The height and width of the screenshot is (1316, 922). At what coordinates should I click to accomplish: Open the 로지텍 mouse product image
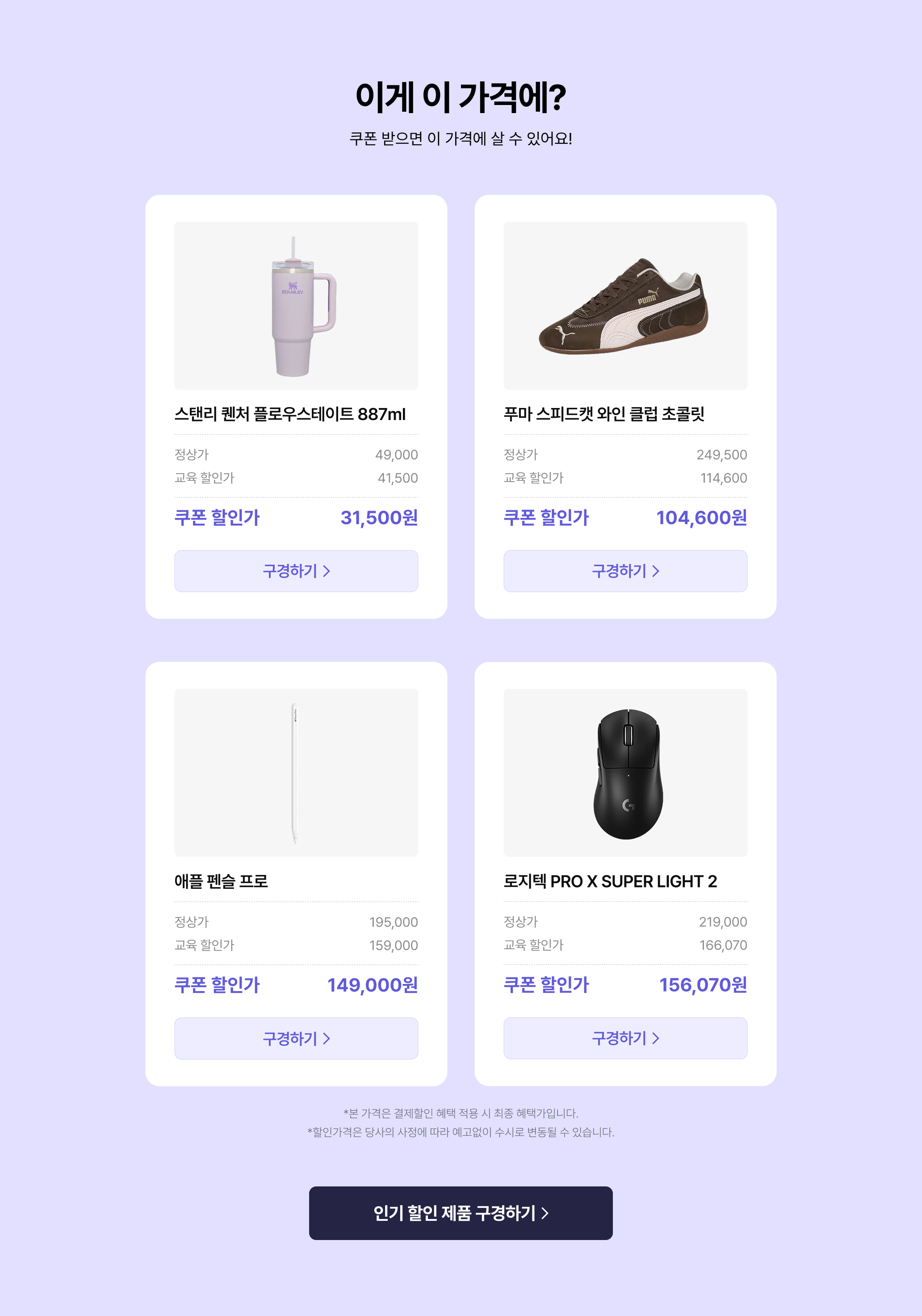pos(625,773)
